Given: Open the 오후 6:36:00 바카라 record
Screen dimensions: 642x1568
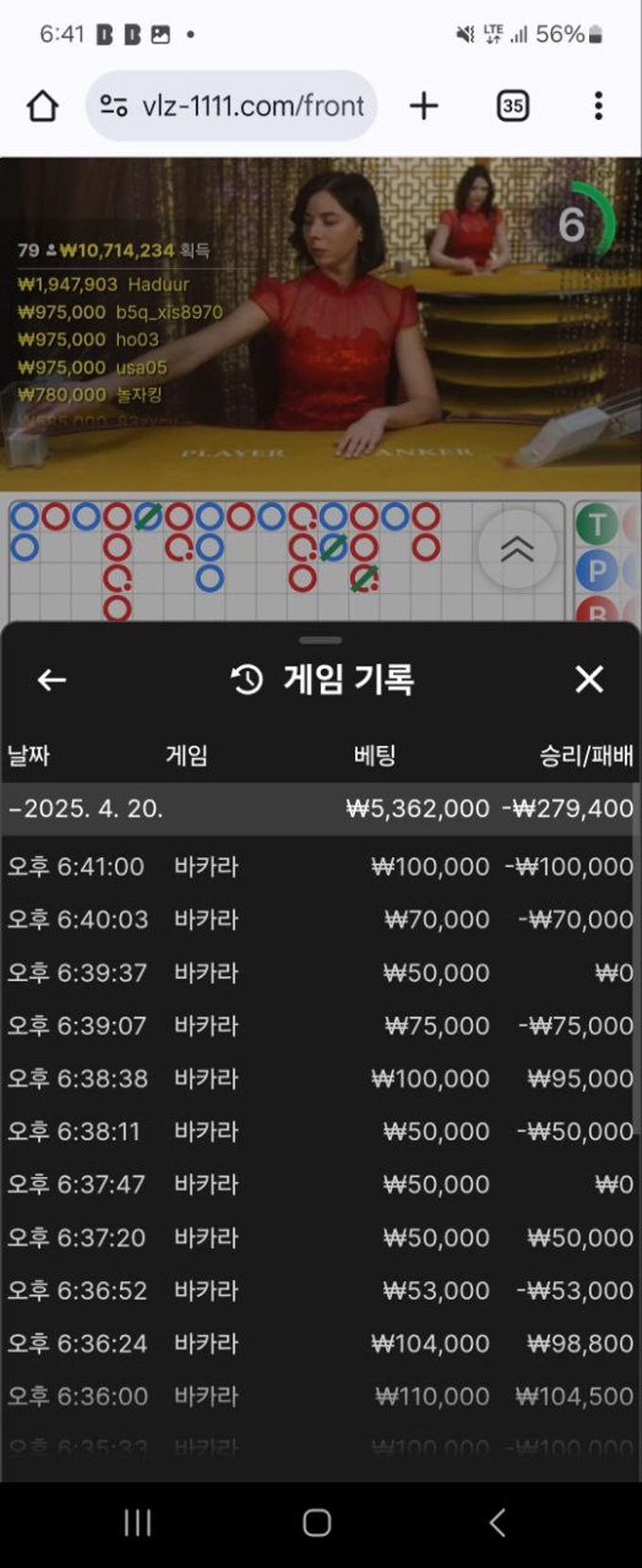Looking at the screenshot, I should pyautogui.click(x=319, y=1395).
